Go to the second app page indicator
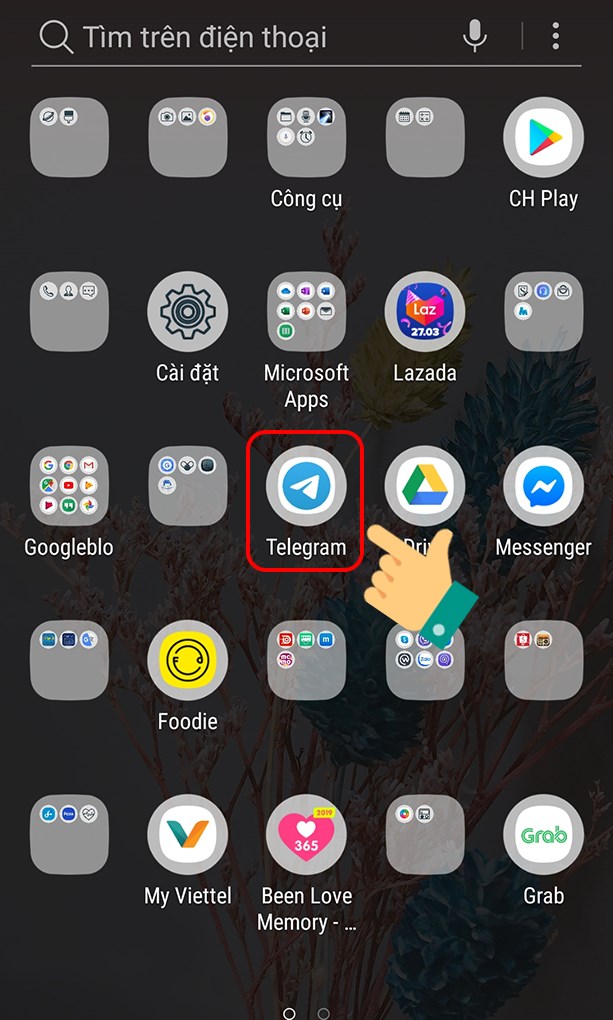The height and width of the screenshot is (1020, 613). 323,1013
